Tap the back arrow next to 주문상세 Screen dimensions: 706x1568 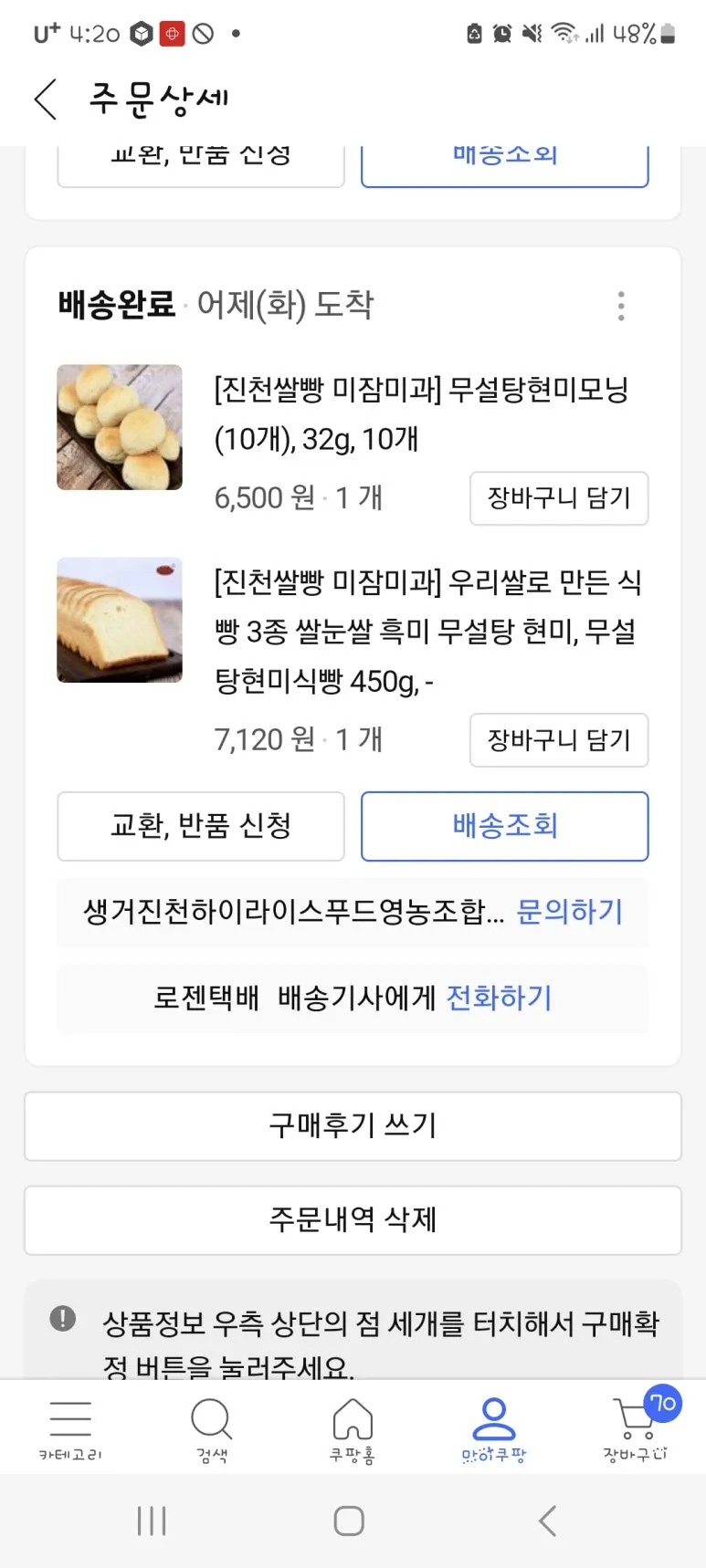45,100
